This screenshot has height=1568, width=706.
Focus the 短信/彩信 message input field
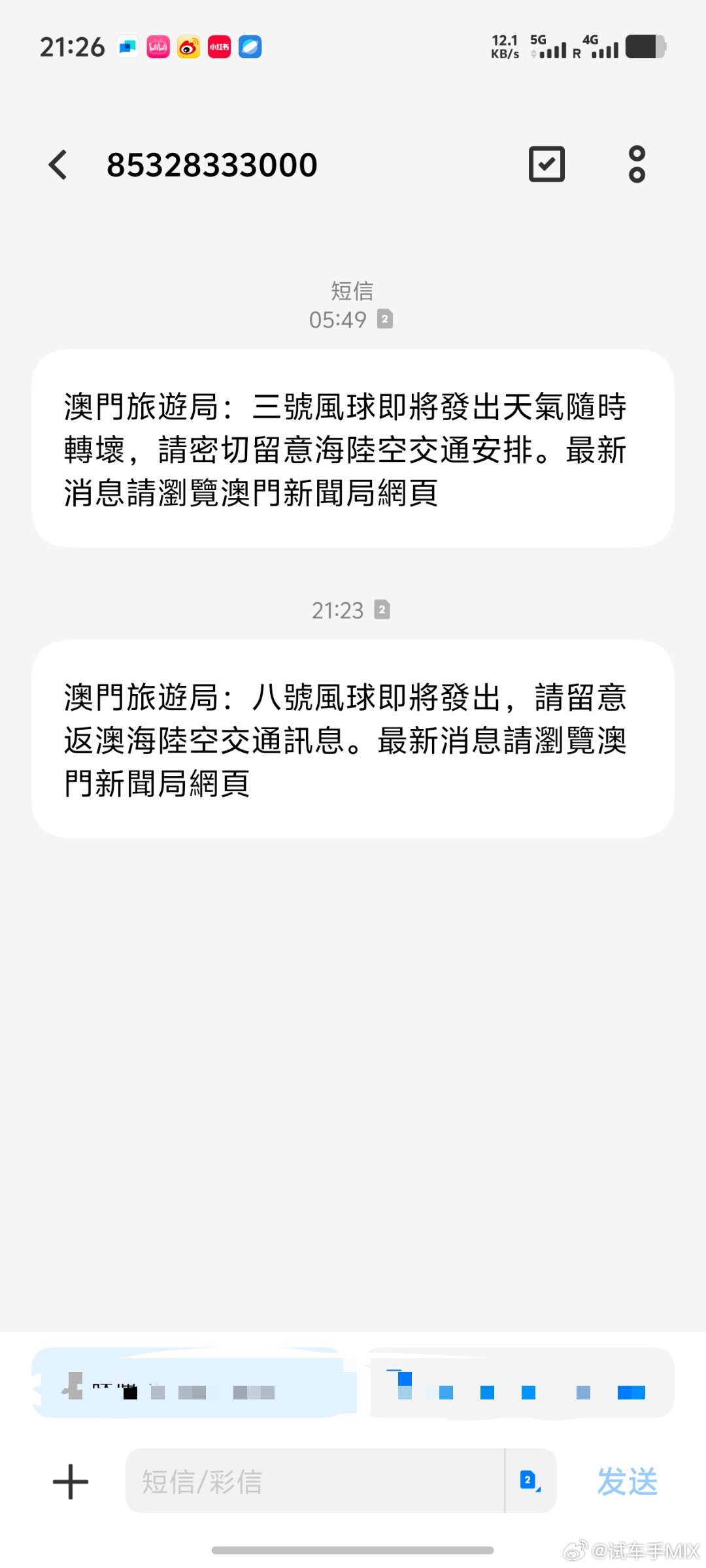click(315, 1481)
